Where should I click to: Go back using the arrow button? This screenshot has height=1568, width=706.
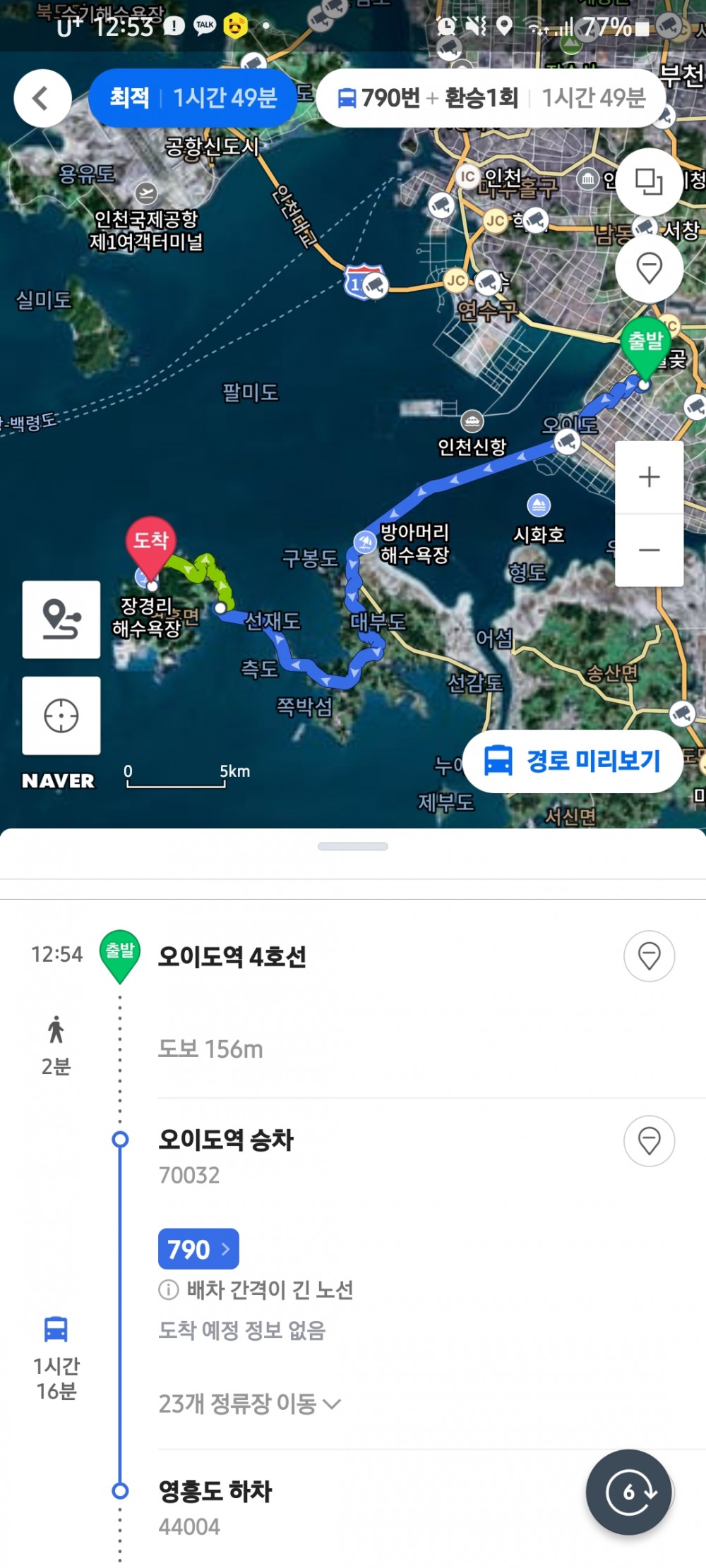42,98
